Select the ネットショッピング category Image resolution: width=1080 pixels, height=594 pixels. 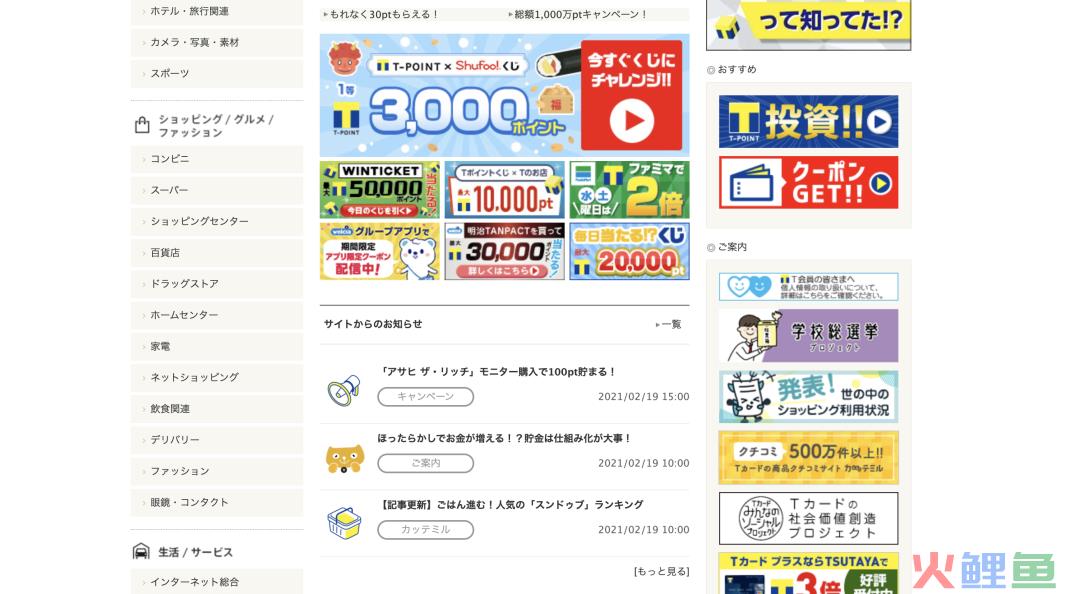tap(194, 377)
